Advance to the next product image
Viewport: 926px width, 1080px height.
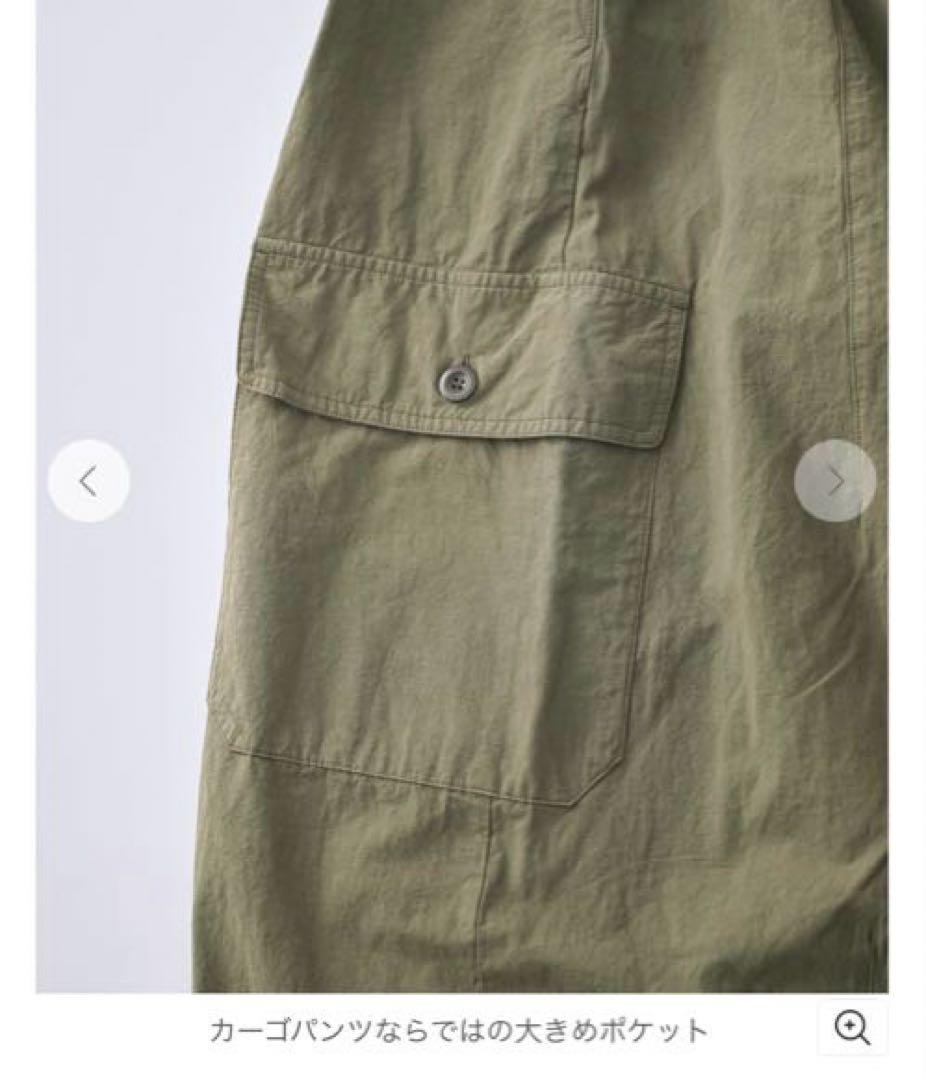pyautogui.click(x=835, y=481)
